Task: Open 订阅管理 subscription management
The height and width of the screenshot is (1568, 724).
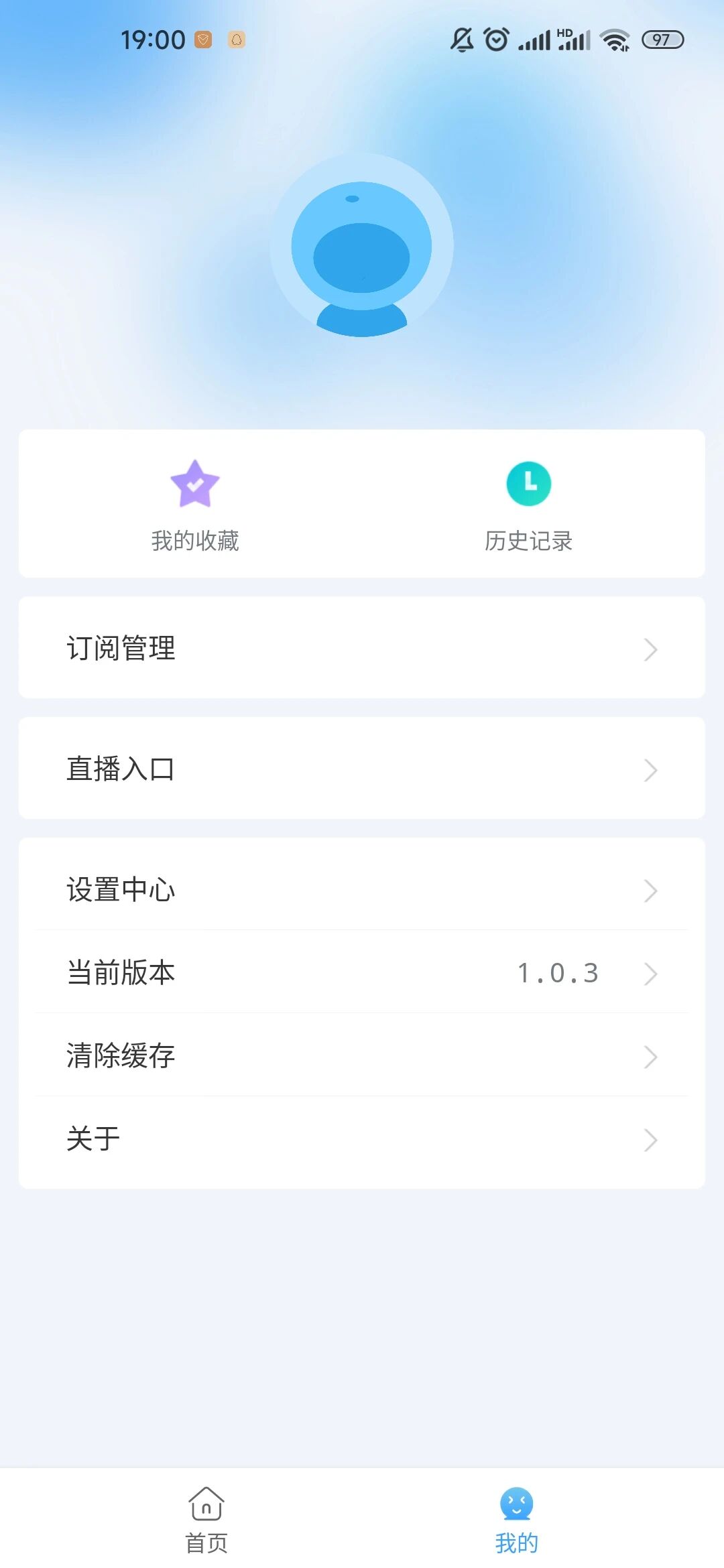Action: coord(362,648)
